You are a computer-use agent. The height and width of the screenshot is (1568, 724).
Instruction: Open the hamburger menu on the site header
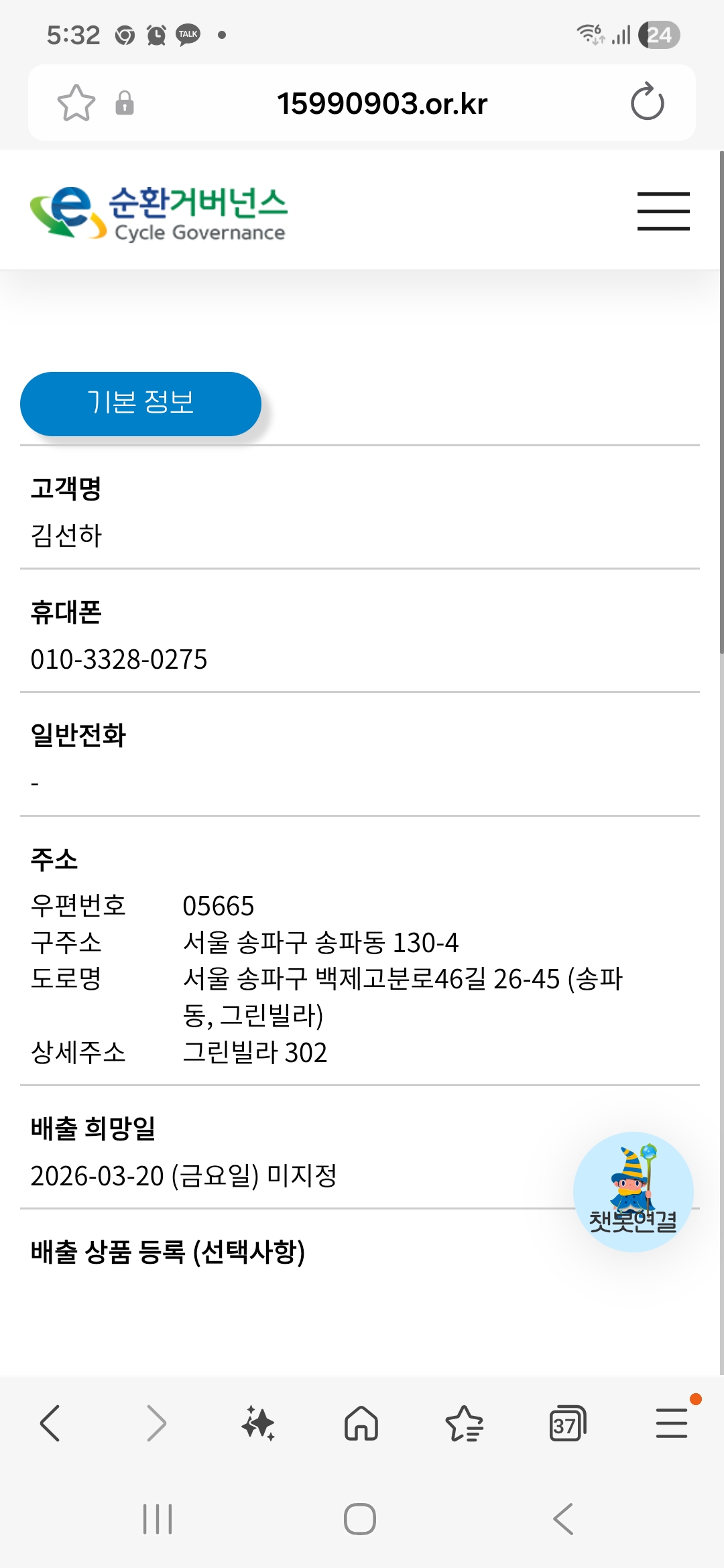[x=663, y=211]
